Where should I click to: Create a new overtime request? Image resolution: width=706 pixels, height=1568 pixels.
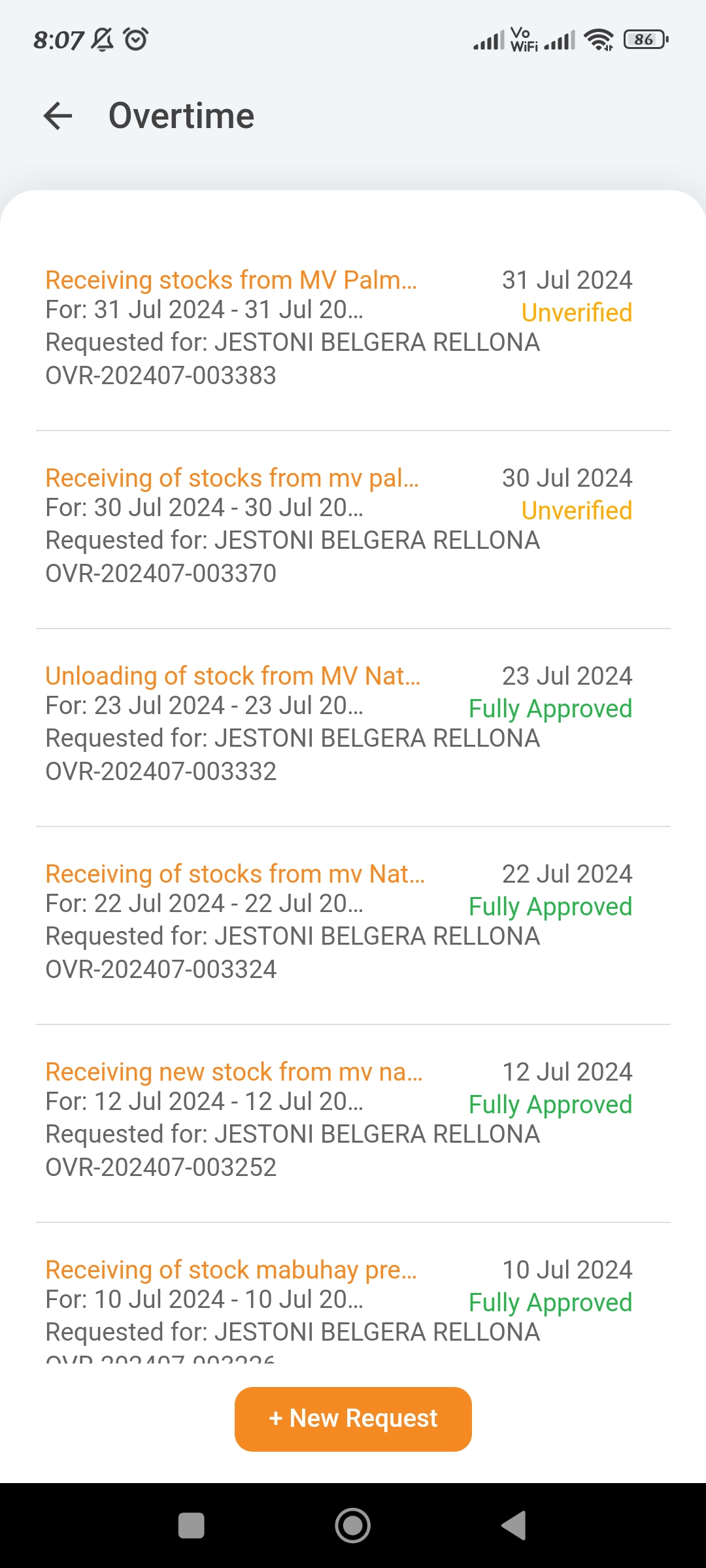tap(353, 1419)
